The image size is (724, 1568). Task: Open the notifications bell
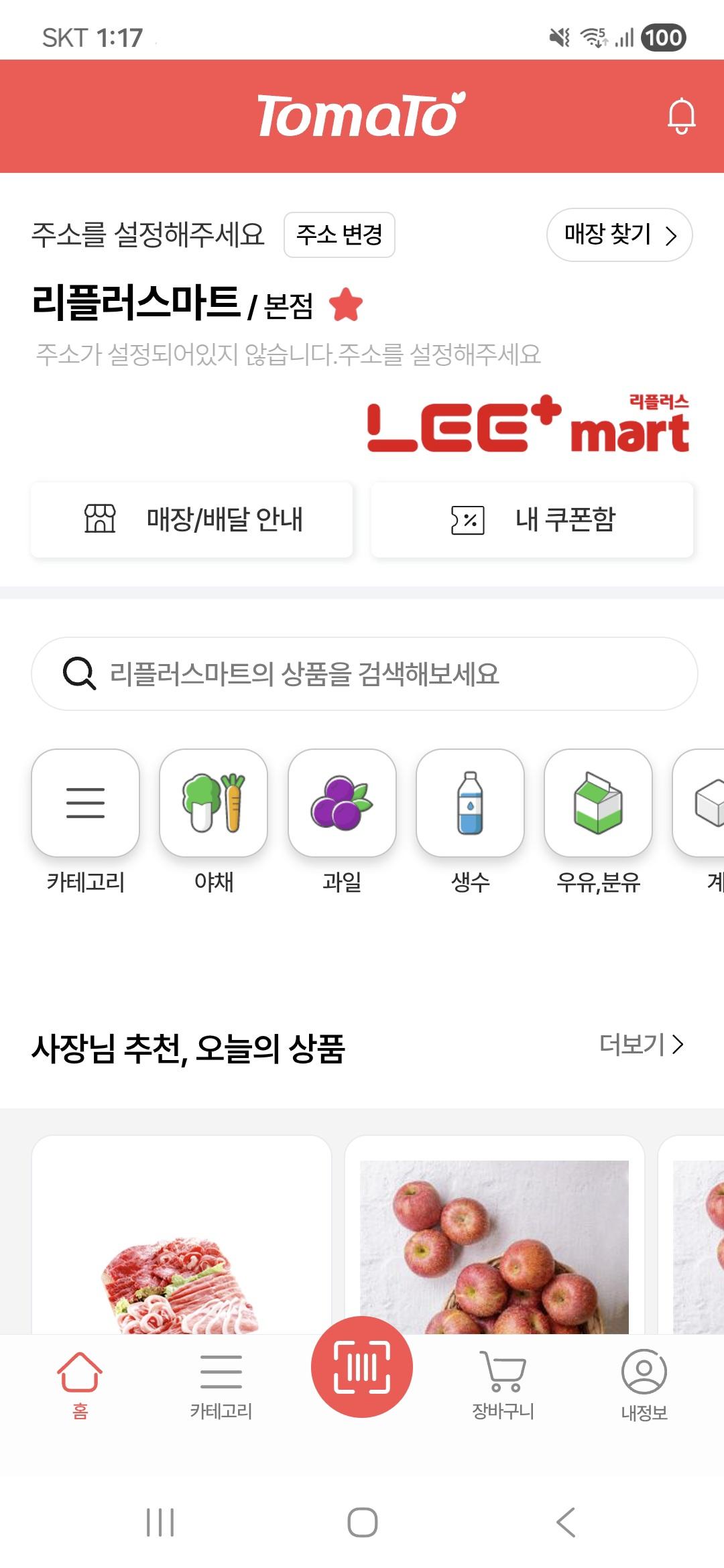(681, 116)
